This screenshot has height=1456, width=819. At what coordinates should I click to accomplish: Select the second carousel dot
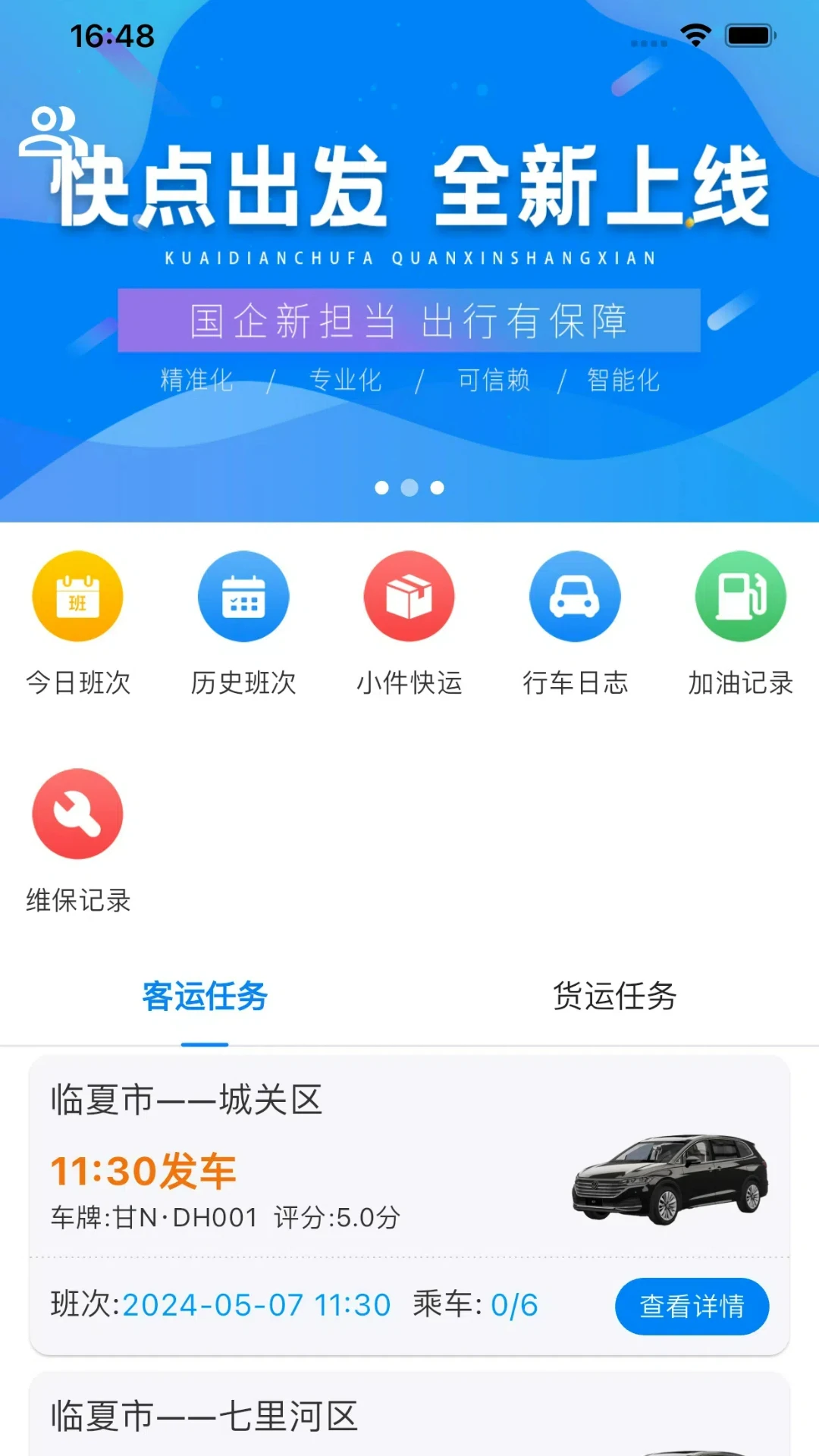point(409,488)
